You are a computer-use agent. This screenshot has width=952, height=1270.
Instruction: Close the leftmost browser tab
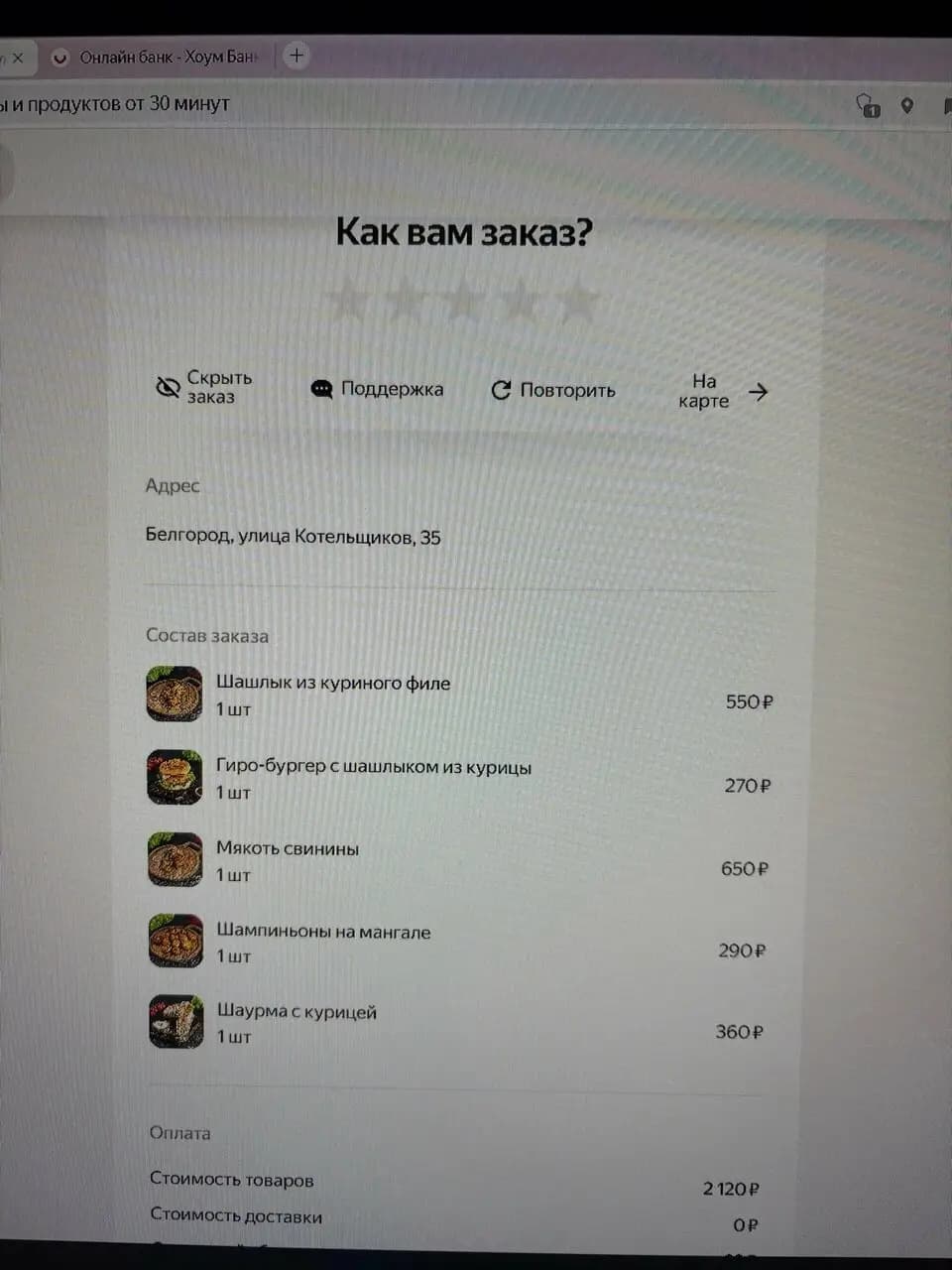(x=18, y=58)
